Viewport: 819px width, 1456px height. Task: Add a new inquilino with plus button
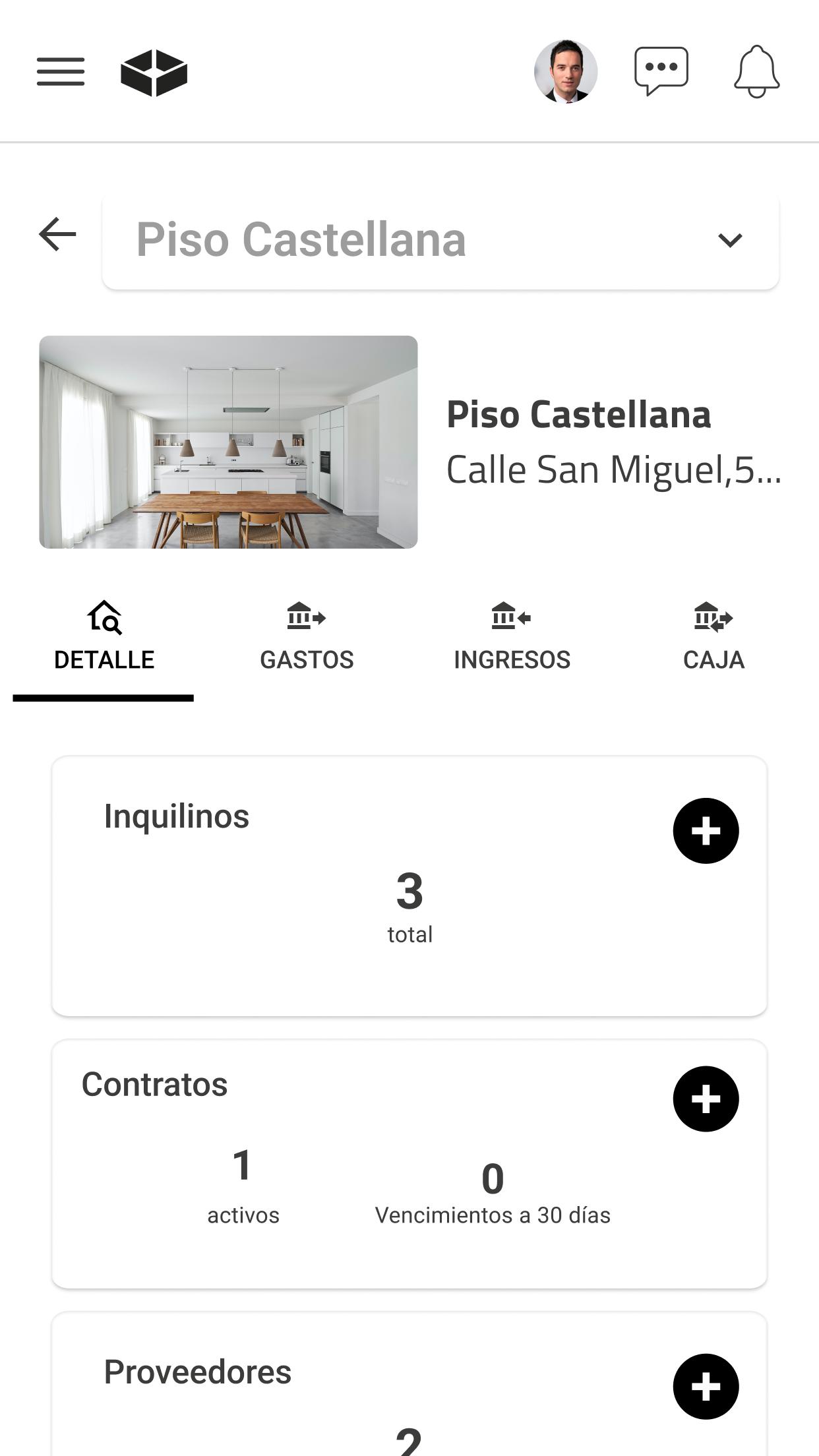pos(706,831)
